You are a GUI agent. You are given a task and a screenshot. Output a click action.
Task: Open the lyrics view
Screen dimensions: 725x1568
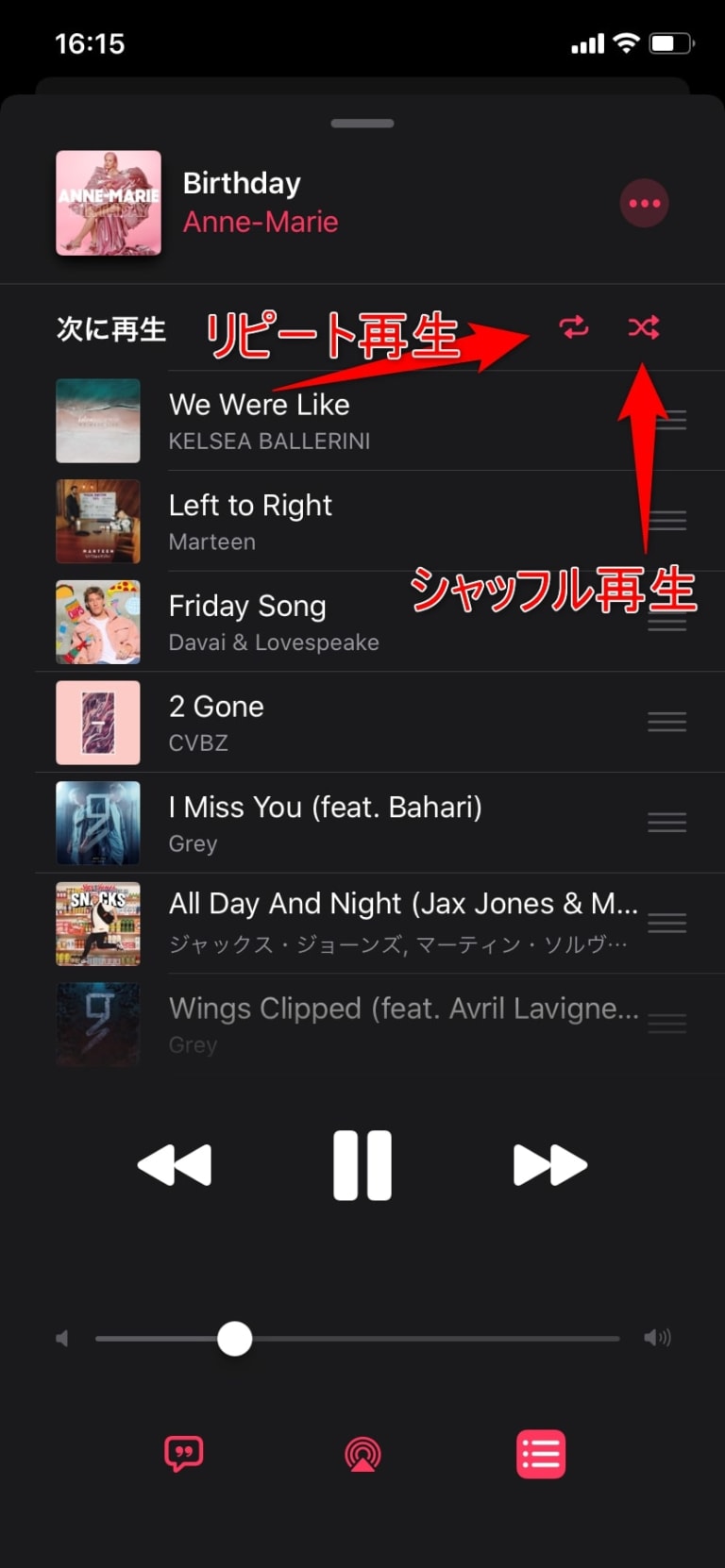click(x=183, y=1454)
